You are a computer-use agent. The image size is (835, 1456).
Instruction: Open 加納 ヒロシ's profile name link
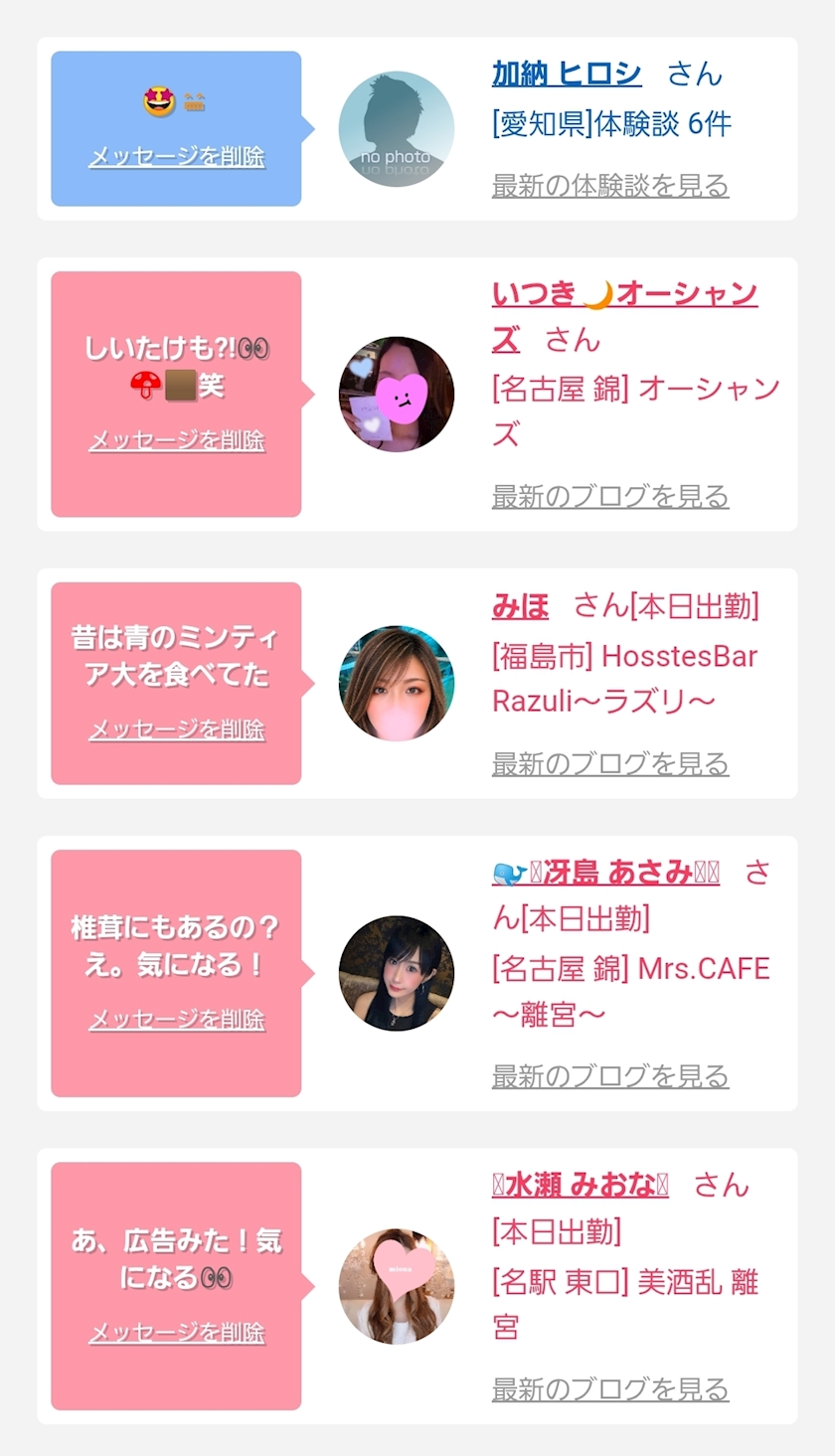(567, 74)
